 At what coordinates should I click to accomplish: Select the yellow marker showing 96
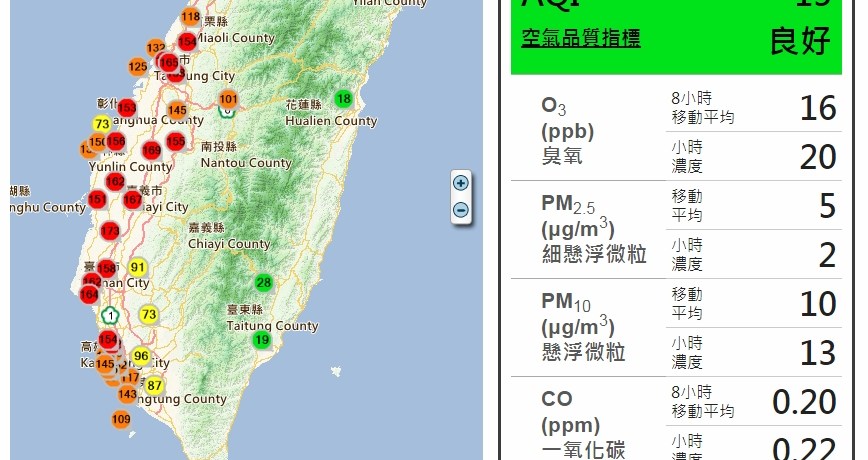tap(141, 357)
